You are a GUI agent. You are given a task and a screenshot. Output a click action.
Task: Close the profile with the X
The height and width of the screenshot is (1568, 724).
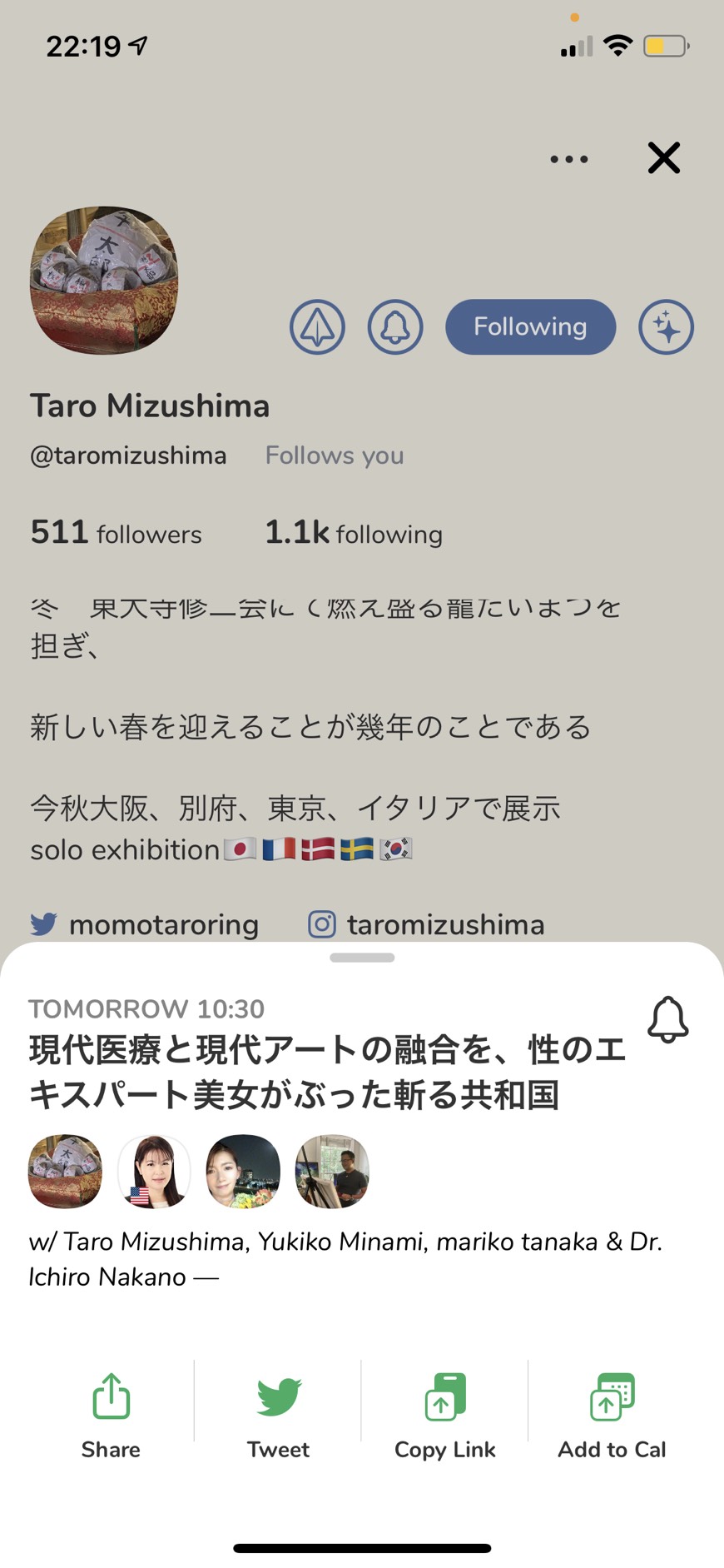click(x=664, y=157)
